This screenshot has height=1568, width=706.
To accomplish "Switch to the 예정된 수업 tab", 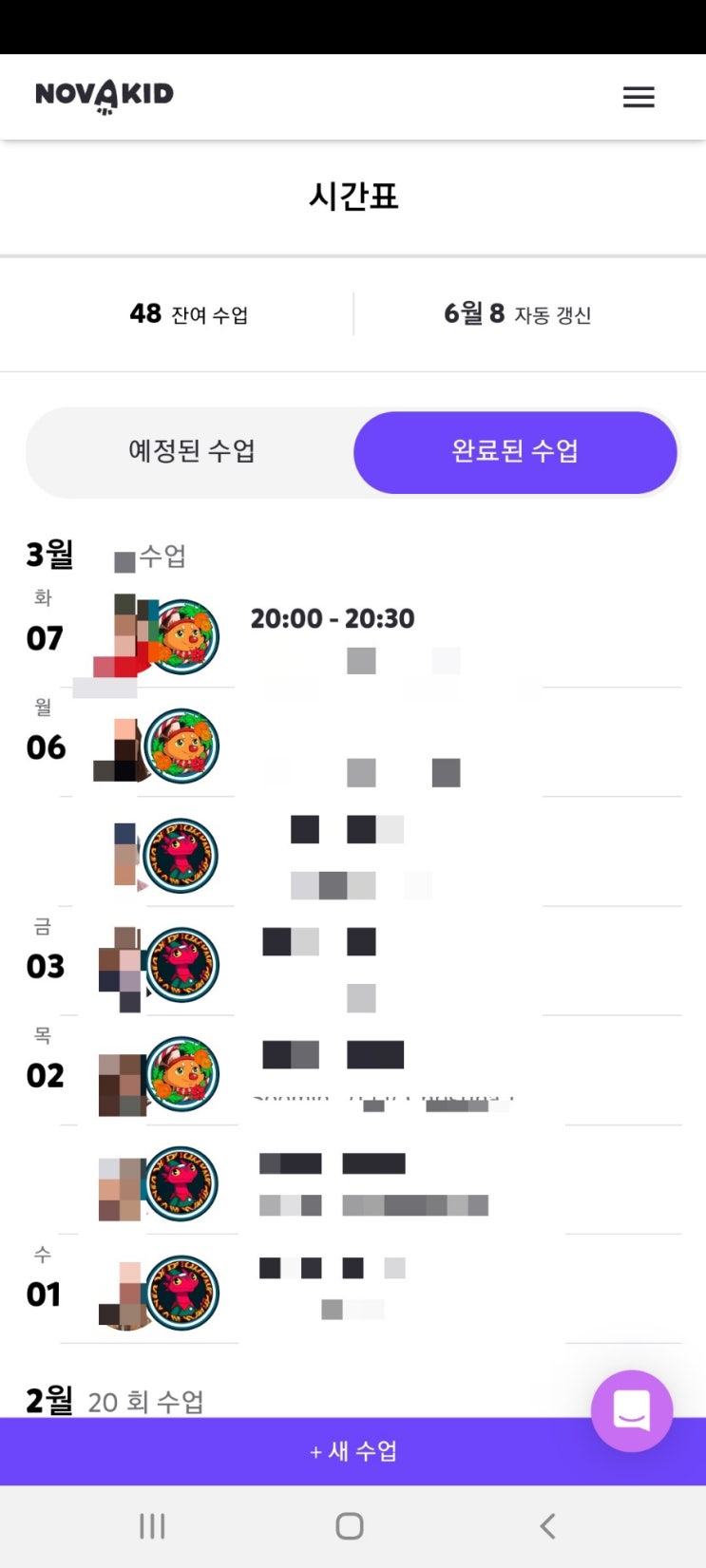I will coord(191,451).
